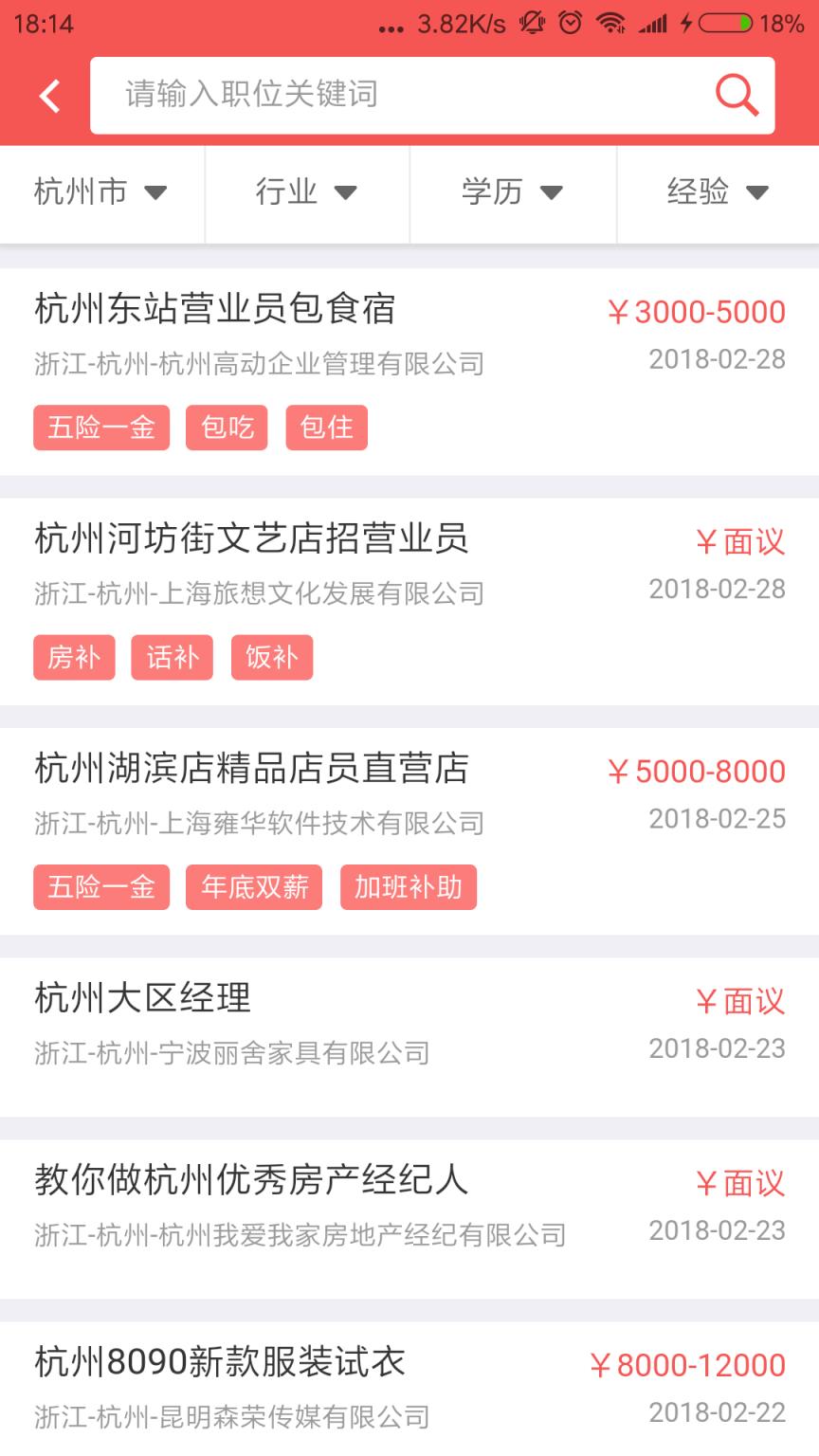Select the 五险一金 benefit tag
The width and height of the screenshot is (819, 1456).
(101, 428)
